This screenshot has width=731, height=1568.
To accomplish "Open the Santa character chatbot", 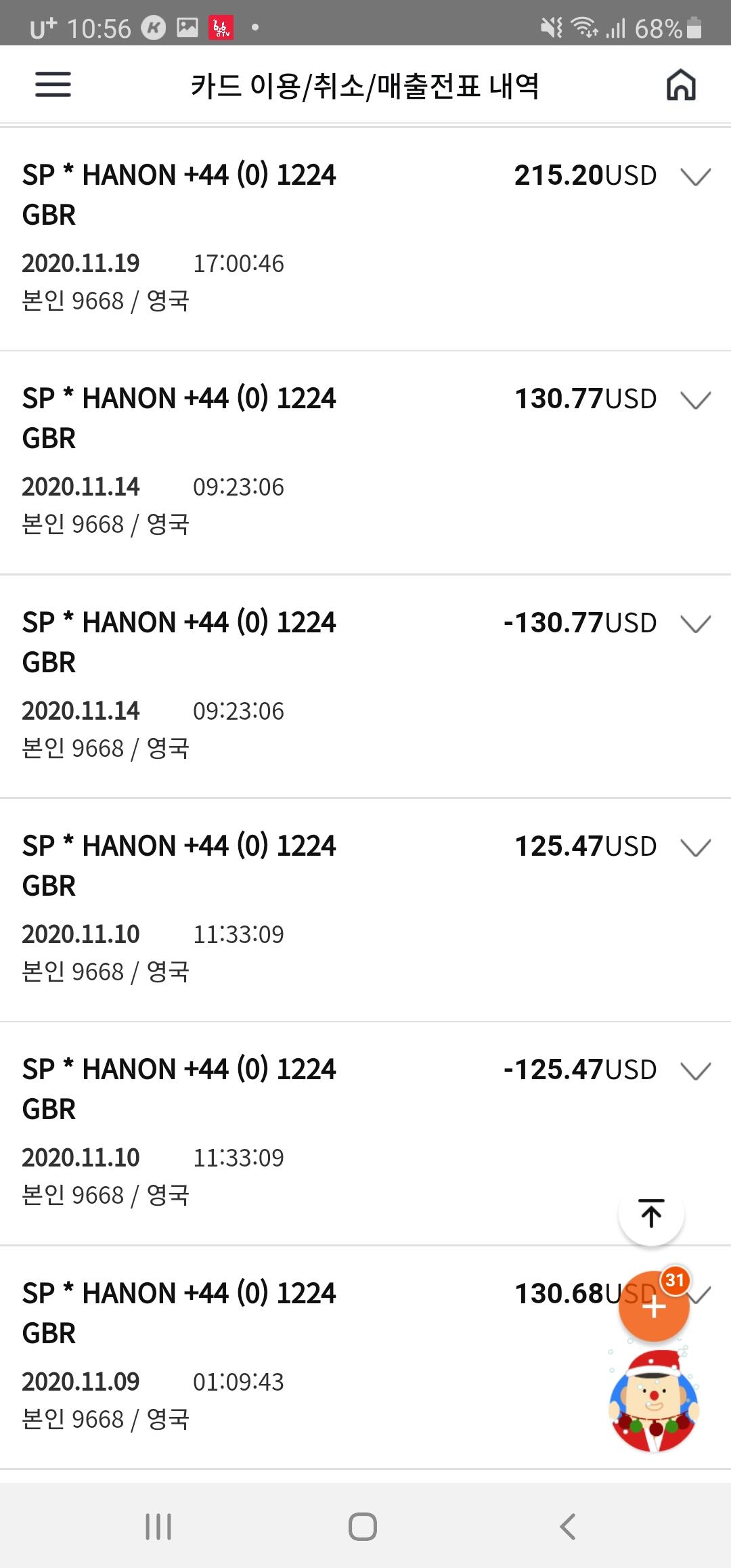I will click(653, 1401).
